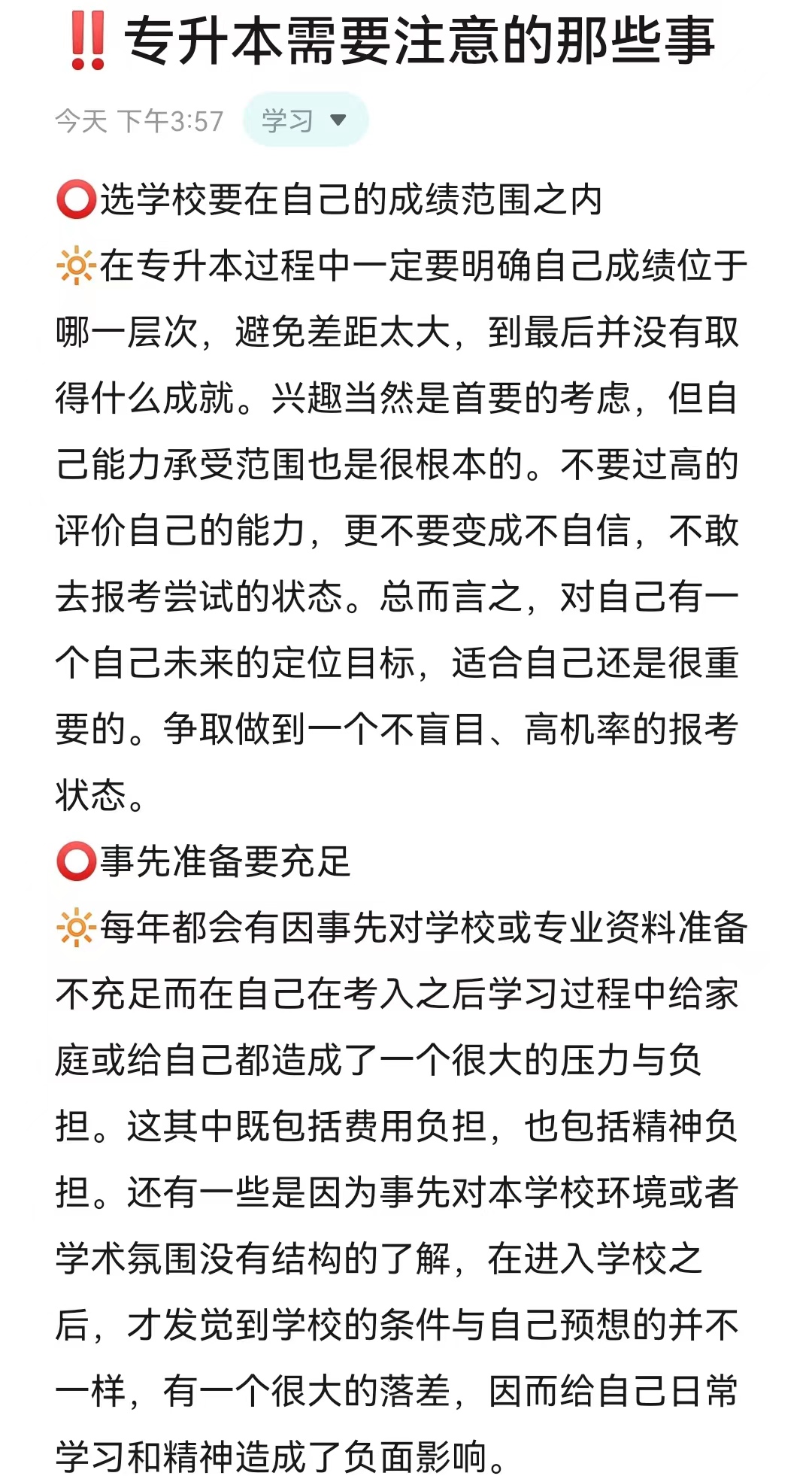Open the 学习 category dropdown

[304, 120]
